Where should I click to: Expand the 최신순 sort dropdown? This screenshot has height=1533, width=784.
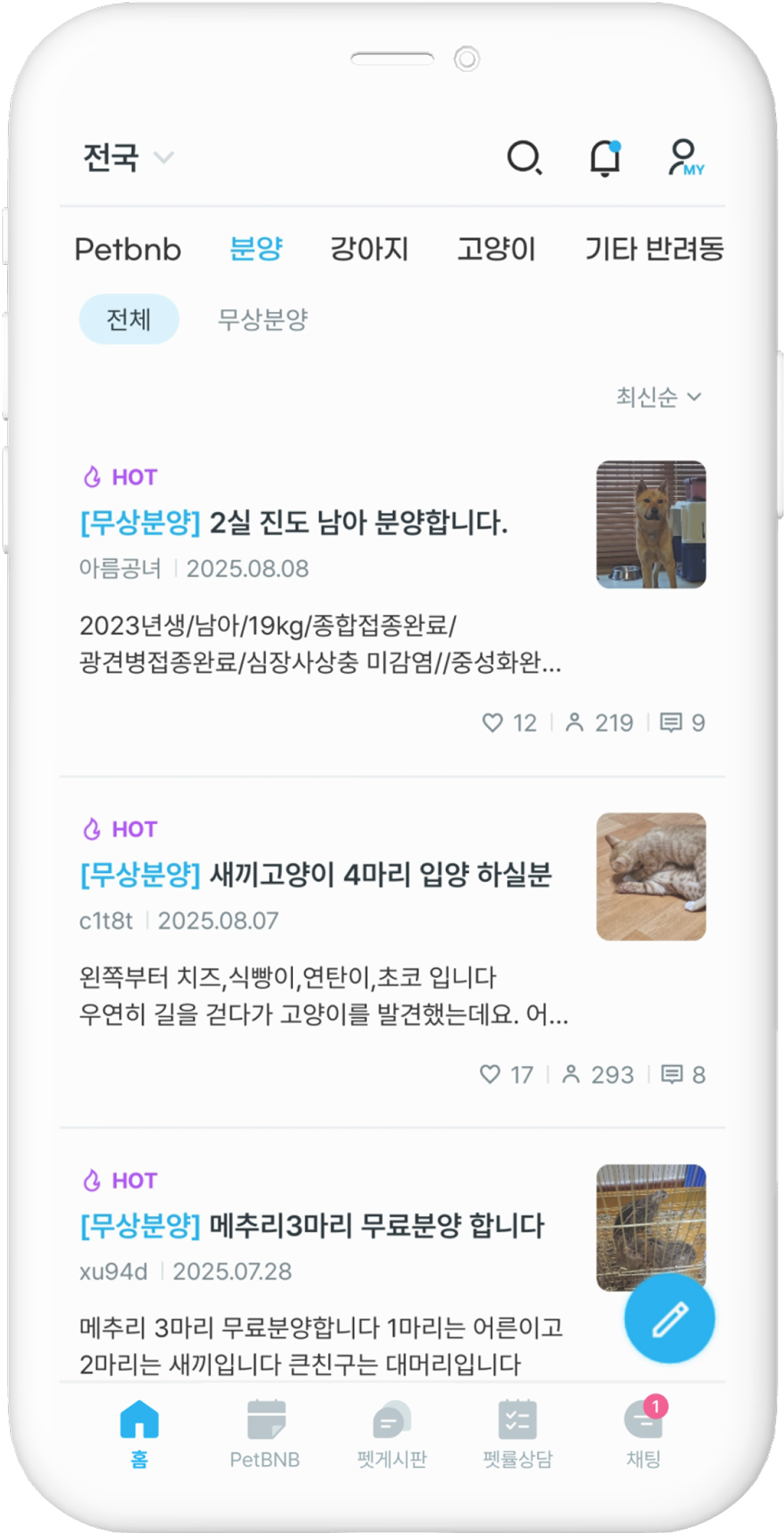coord(658,397)
